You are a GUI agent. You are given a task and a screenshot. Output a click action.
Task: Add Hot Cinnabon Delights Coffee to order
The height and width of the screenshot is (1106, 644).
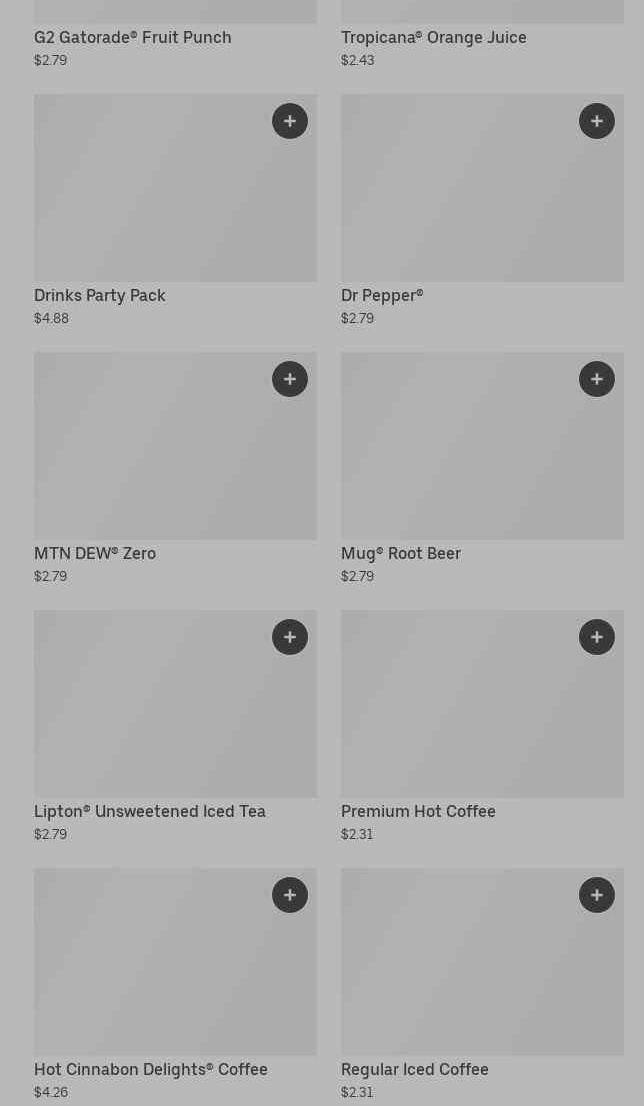click(290, 895)
